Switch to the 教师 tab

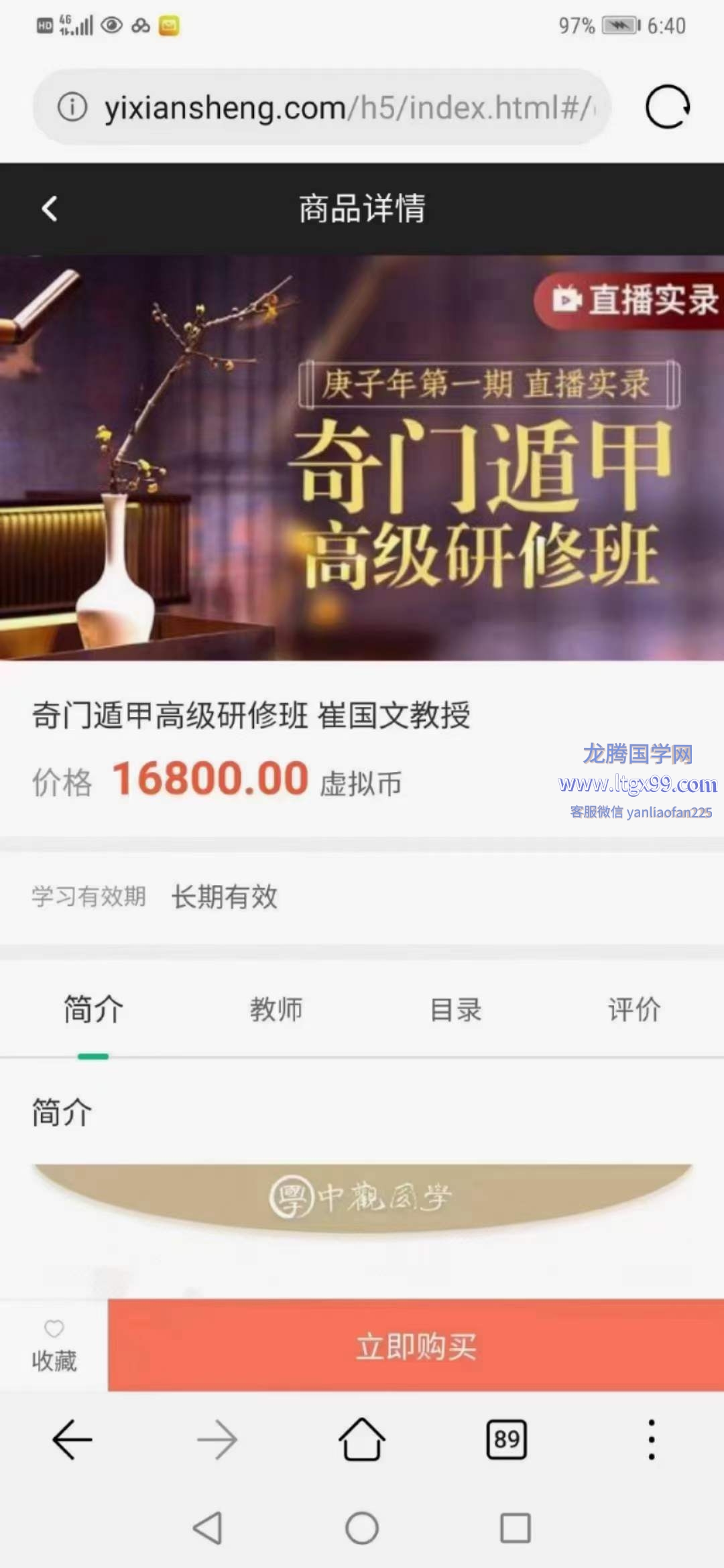click(276, 1009)
